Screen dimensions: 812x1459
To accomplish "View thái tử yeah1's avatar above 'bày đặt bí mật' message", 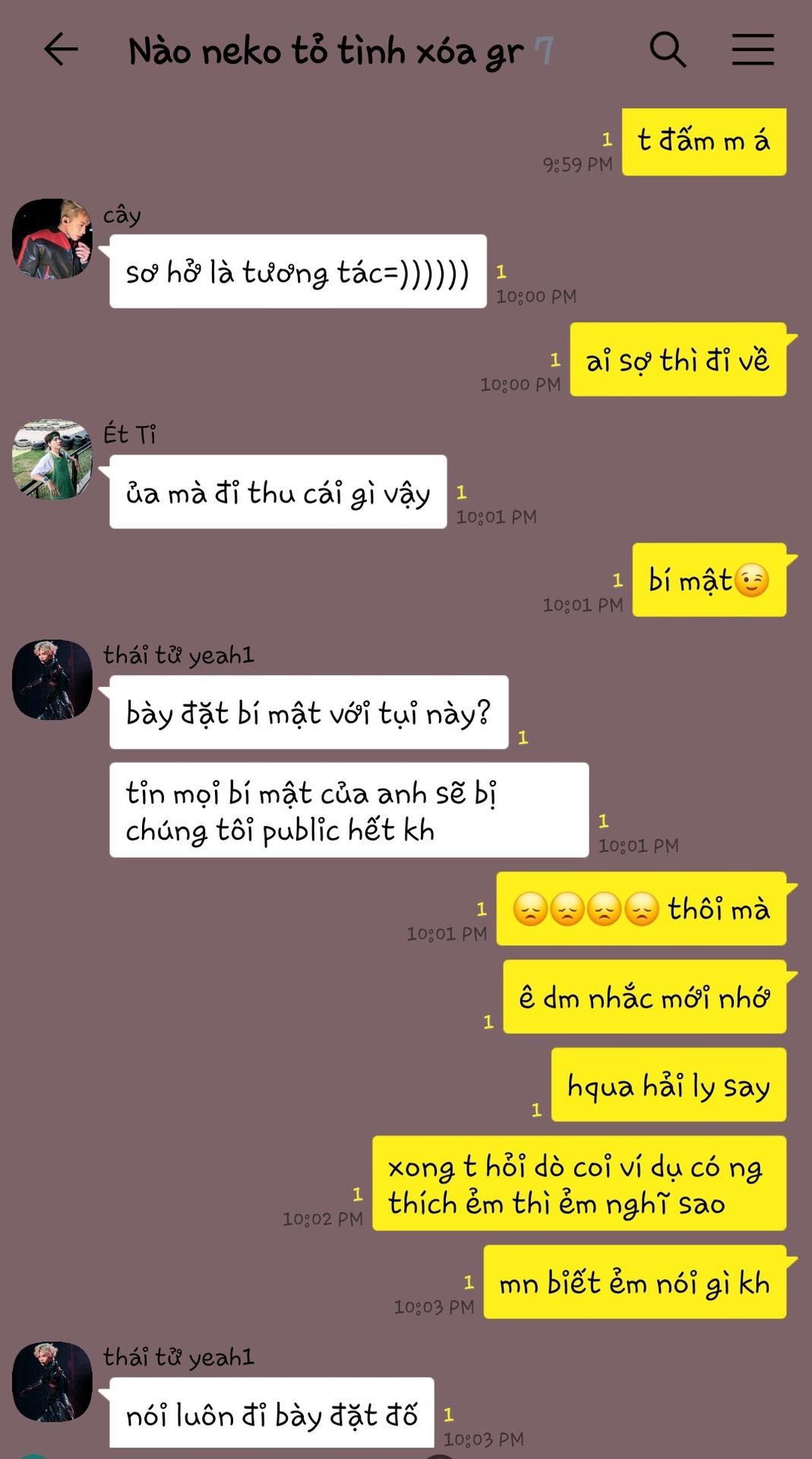I will (52, 679).
